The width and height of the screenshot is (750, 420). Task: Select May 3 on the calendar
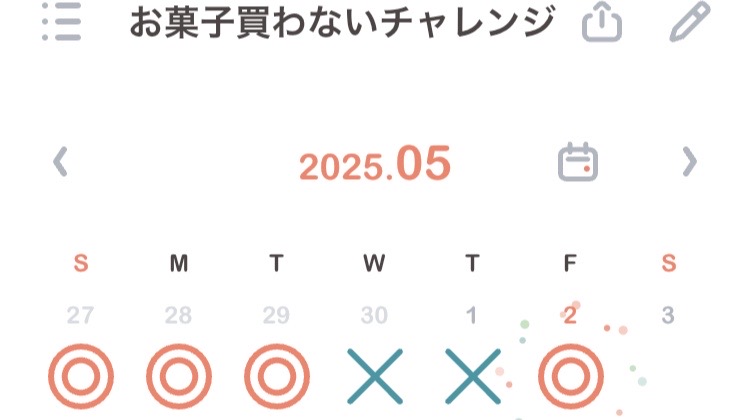[668, 317]
